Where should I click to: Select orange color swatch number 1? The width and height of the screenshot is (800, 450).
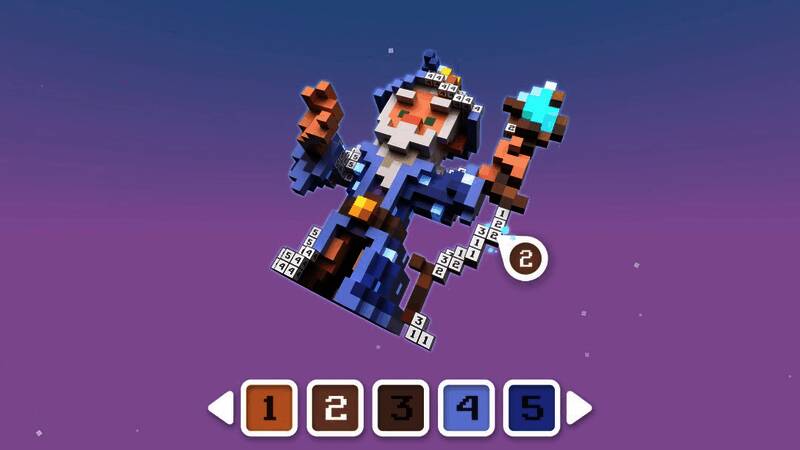tap(268, 408)
